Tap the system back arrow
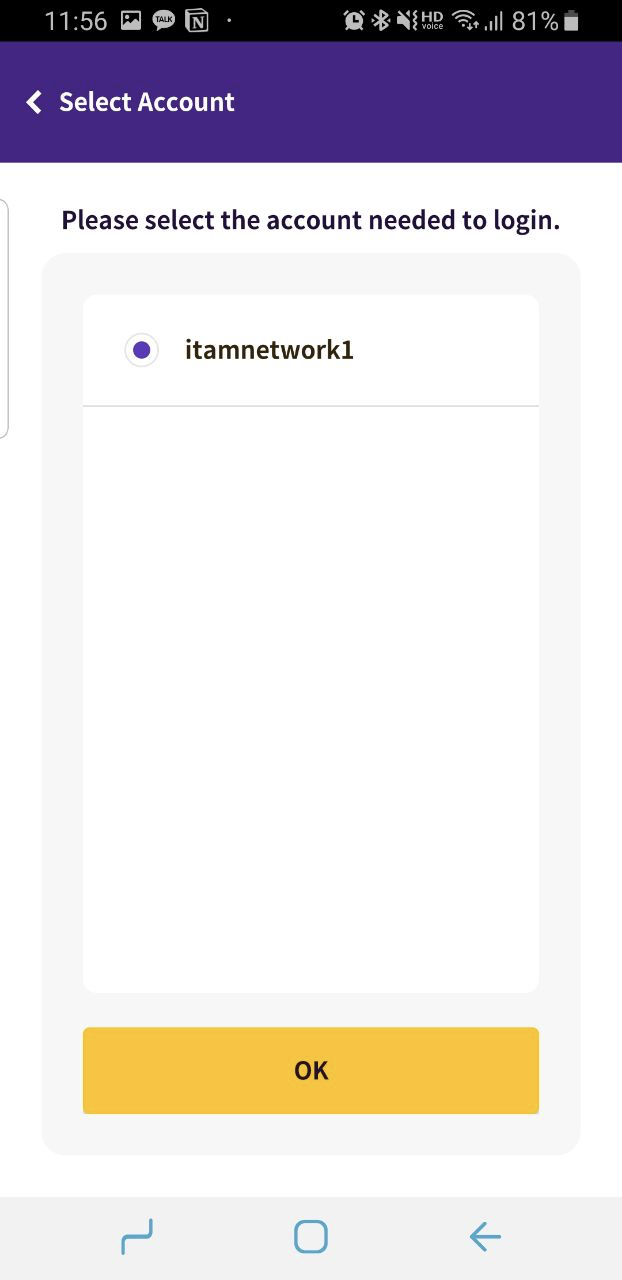The image size is (622, 1280). [485, 1237]
